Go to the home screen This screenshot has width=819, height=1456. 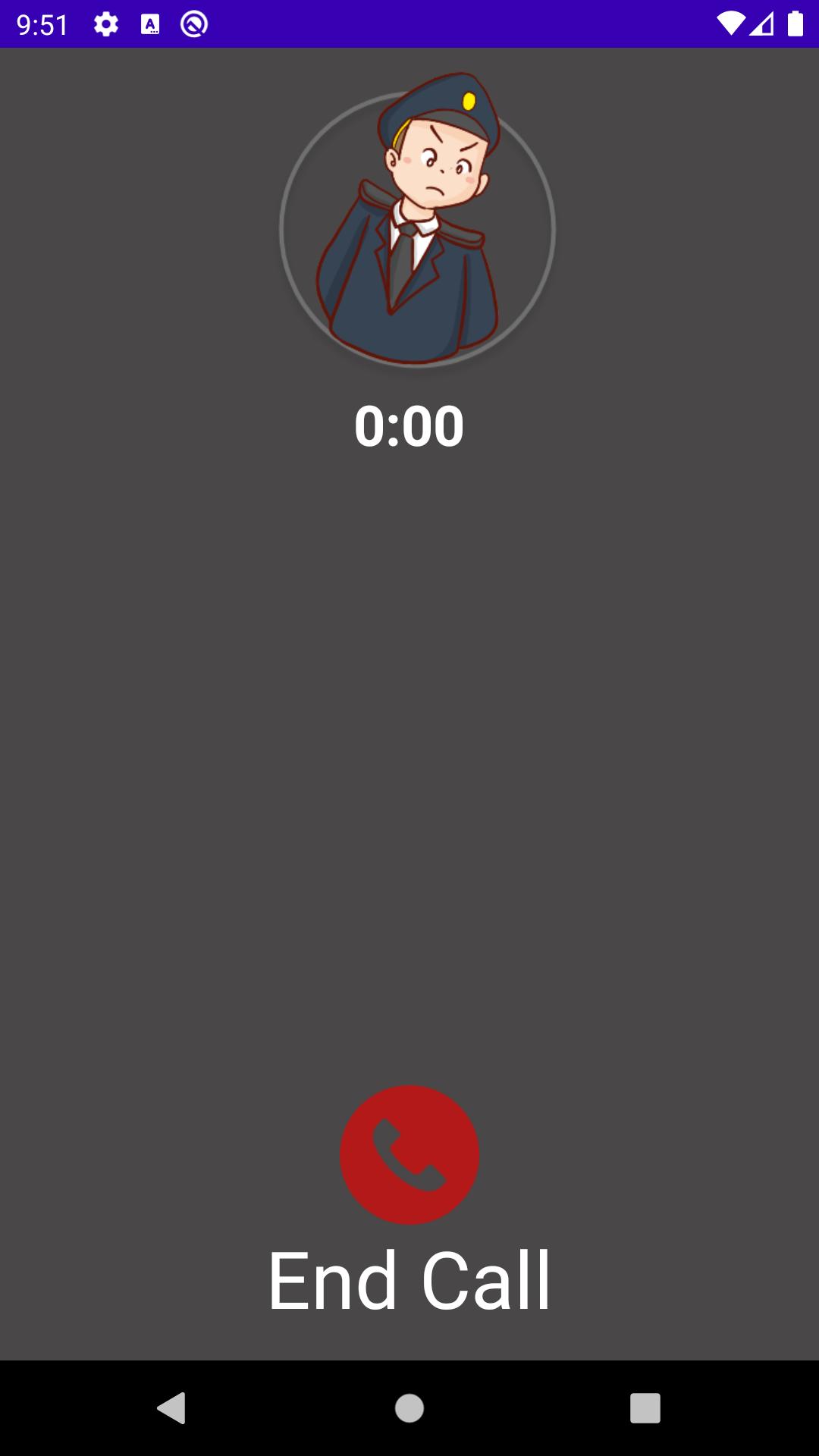[x=409, y=1408]
